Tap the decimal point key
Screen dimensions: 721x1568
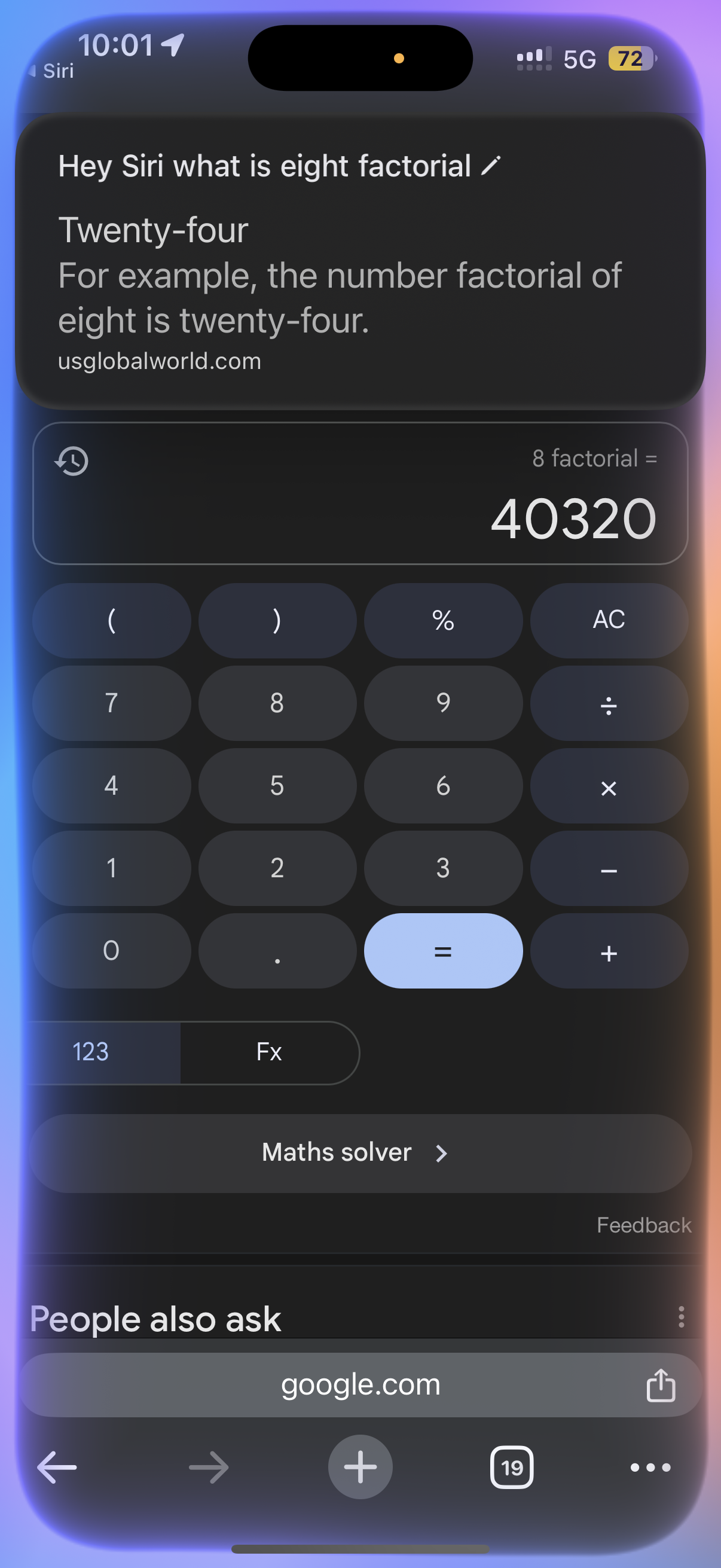277,951
